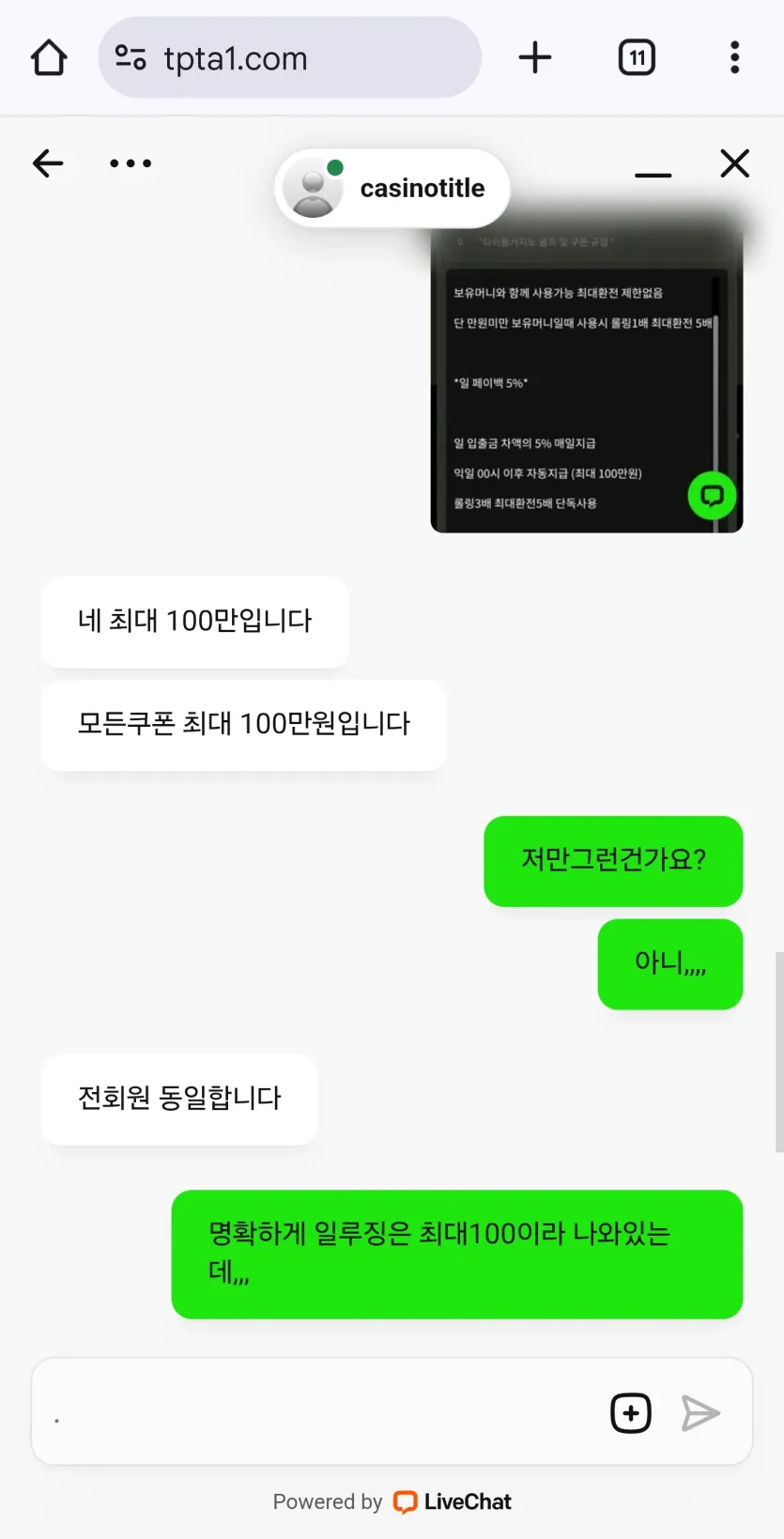Go to the browser home page
Image resolution: width=784 pixels, height=1539 pixels.
[49, 58]
